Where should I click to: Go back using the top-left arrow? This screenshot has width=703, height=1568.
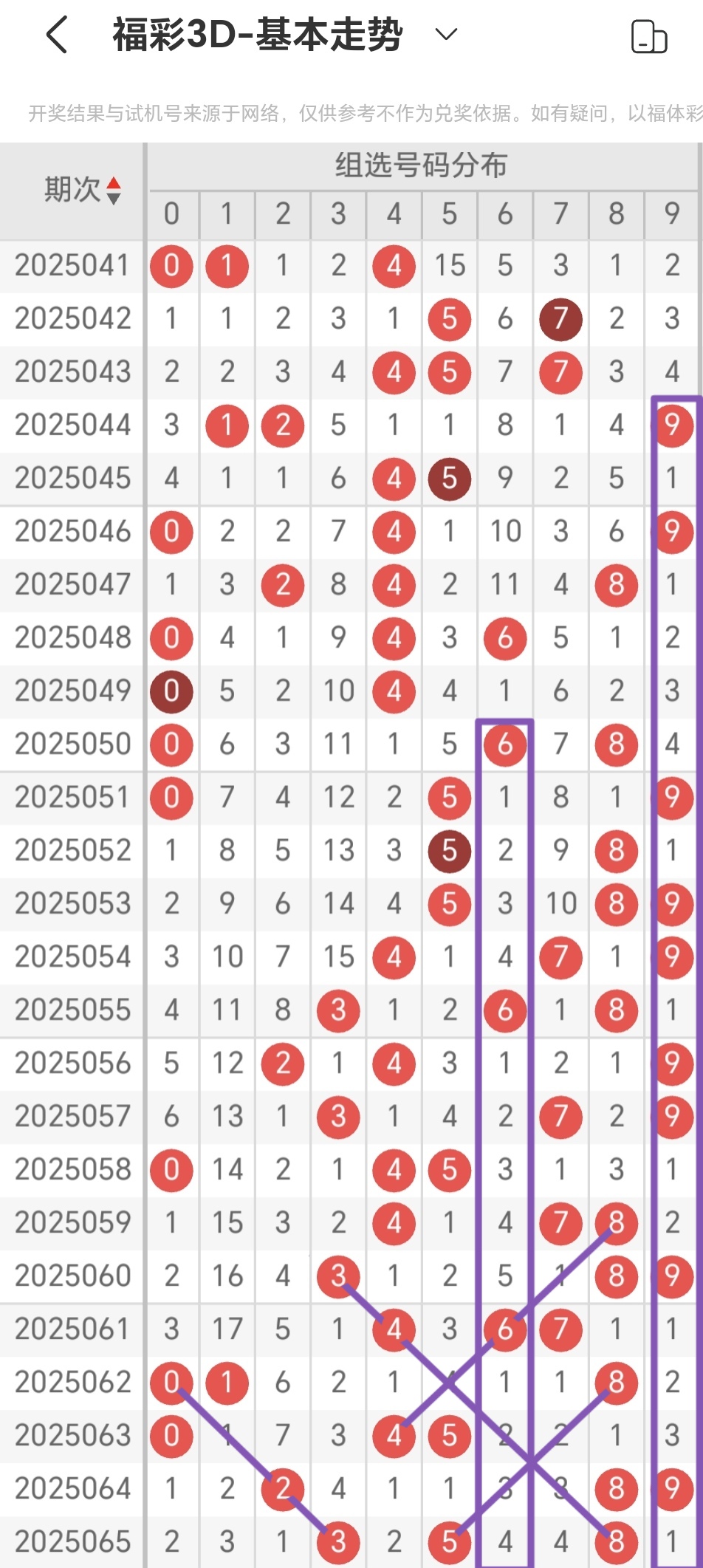coord(58,35)
